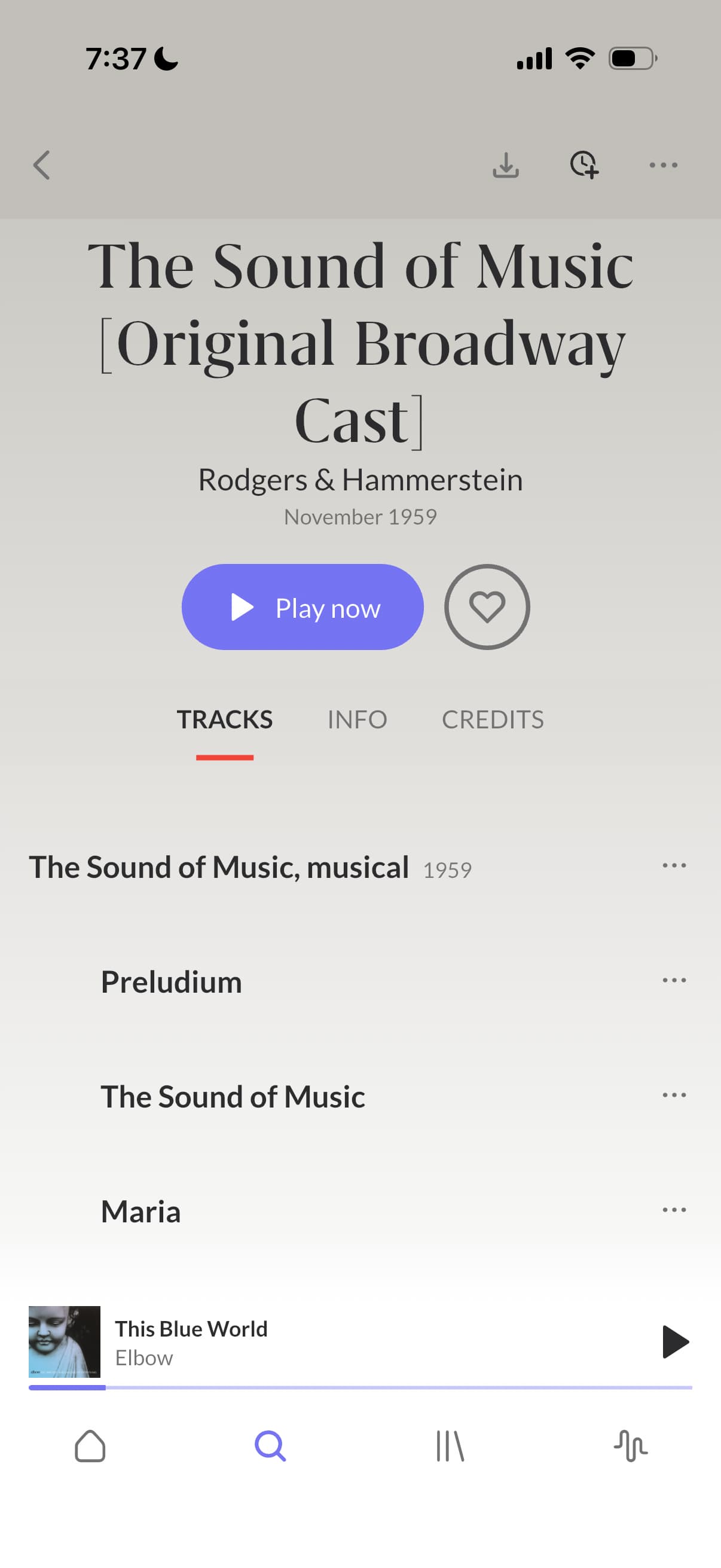This screenshot has height=1568, width=721.
Task: Open the more options for Preludium
Action: coord(674,980)
